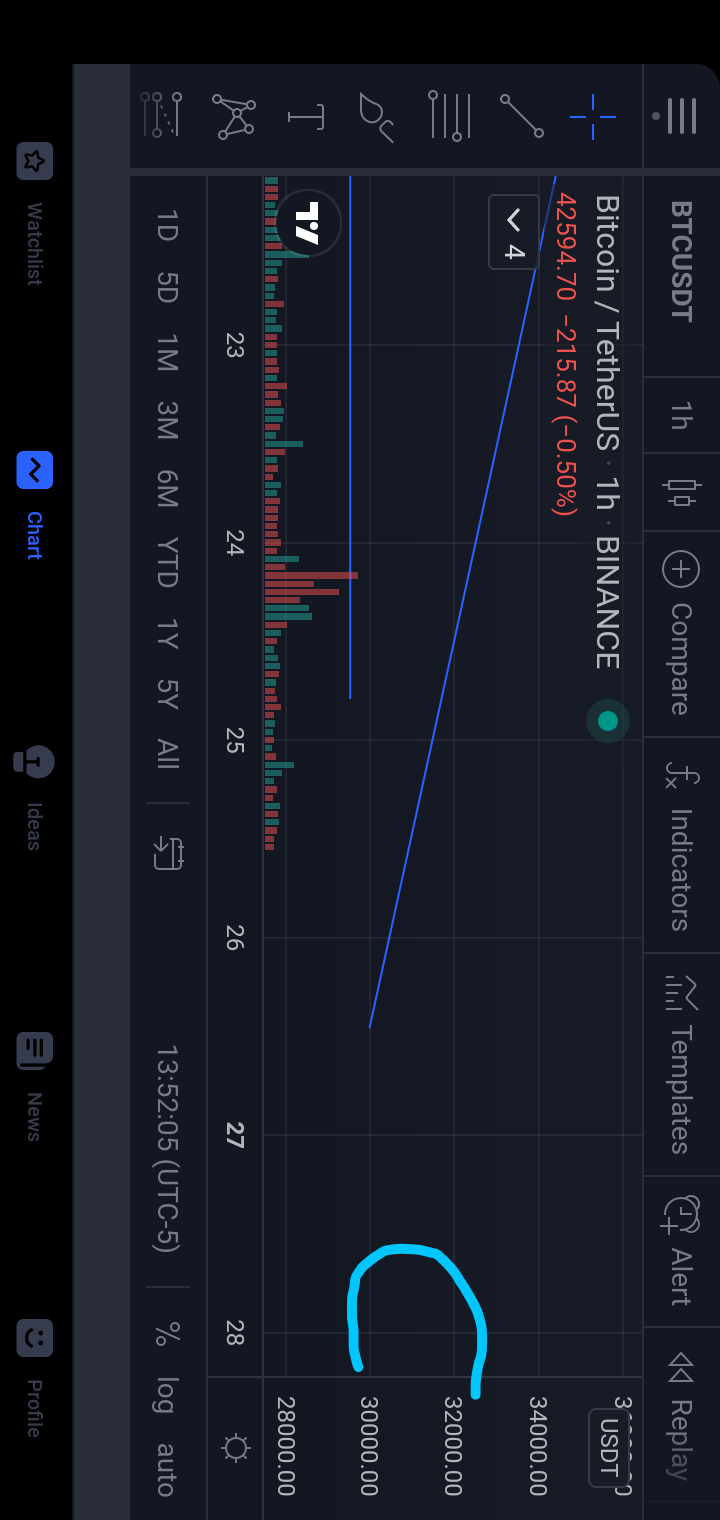The height and width of the screenshot is (1520, 720).
Task: Select the candlestick chart style button
Action: pyautogui.click(x=681, y=492)
